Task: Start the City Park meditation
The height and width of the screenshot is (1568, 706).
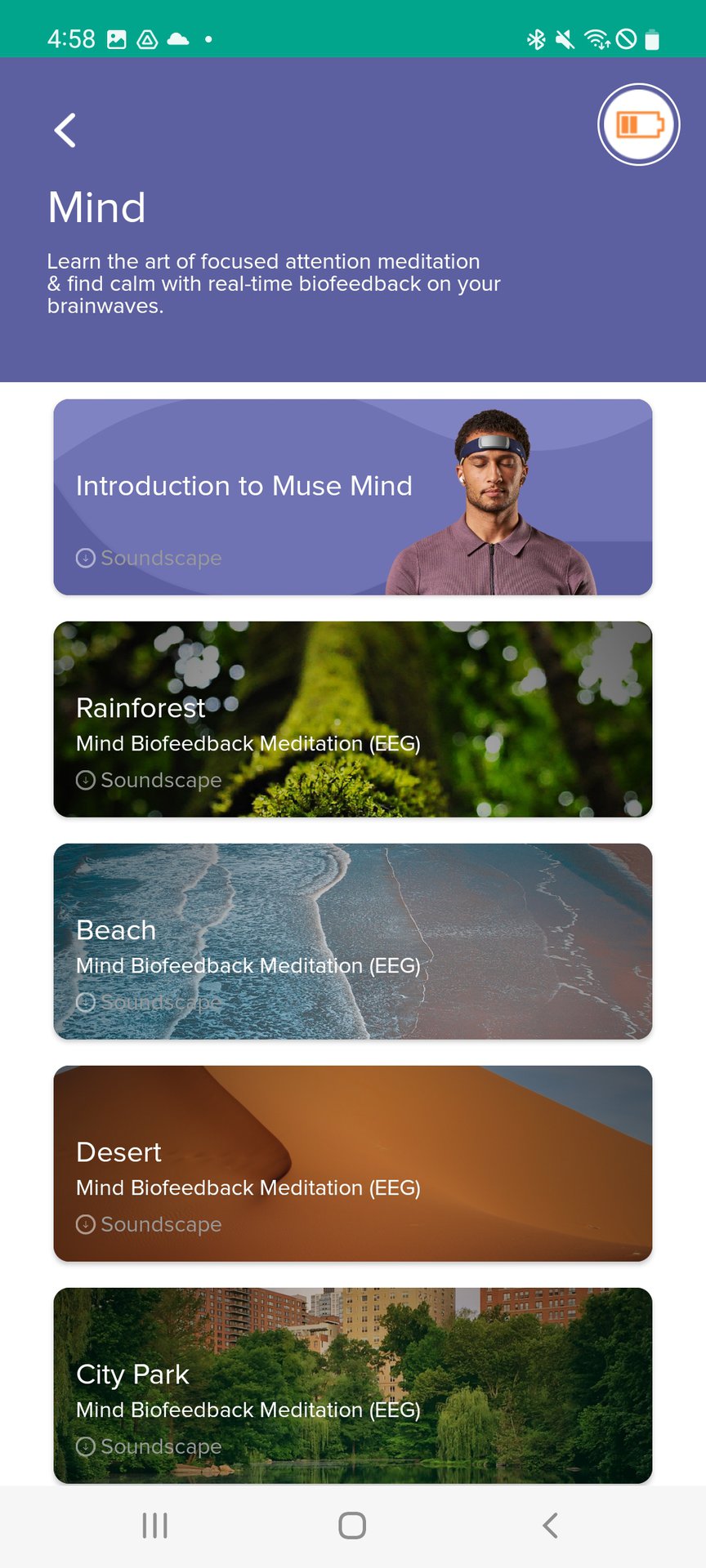Action: point(352,1385)
